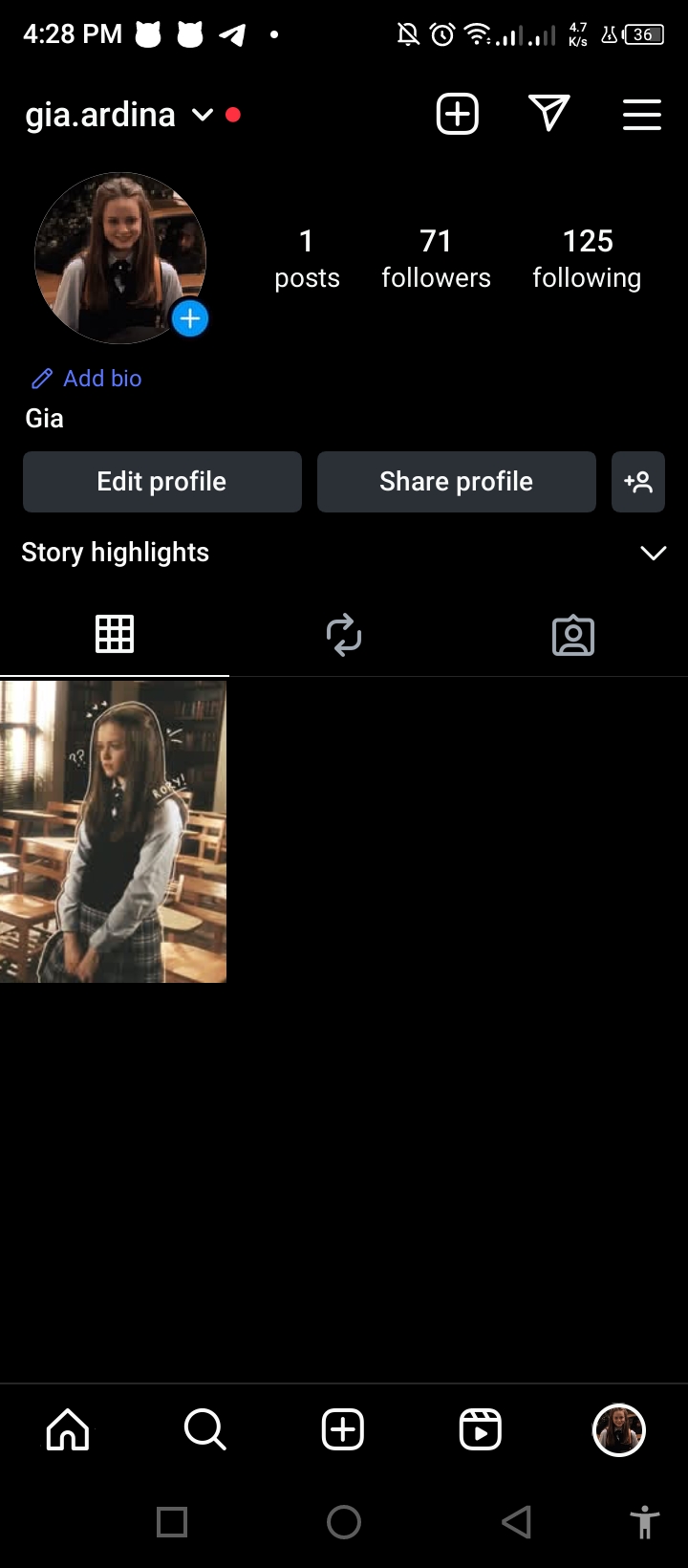Tap the Share profile button
The height and width of the screenshot is (1568, 688).
(456, 482)
